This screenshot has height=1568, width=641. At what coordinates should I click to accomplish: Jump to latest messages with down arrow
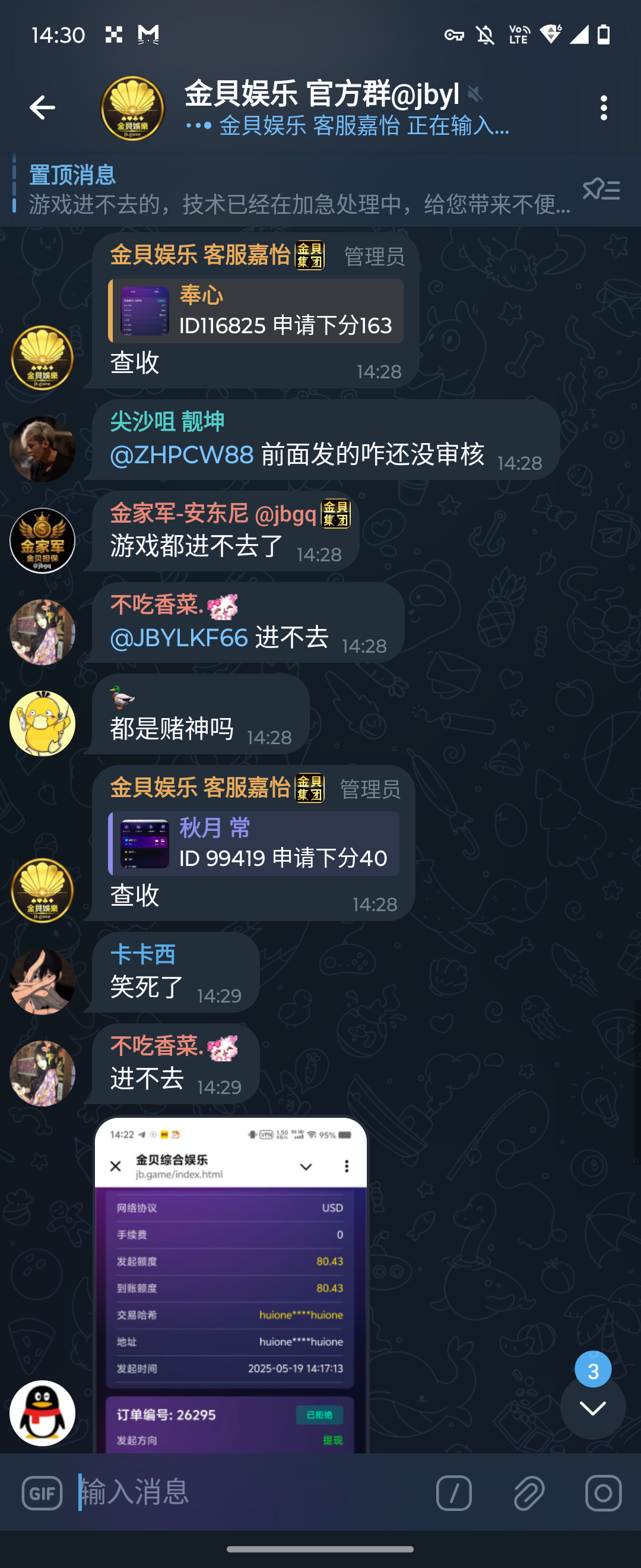(x=592, y=1407)
